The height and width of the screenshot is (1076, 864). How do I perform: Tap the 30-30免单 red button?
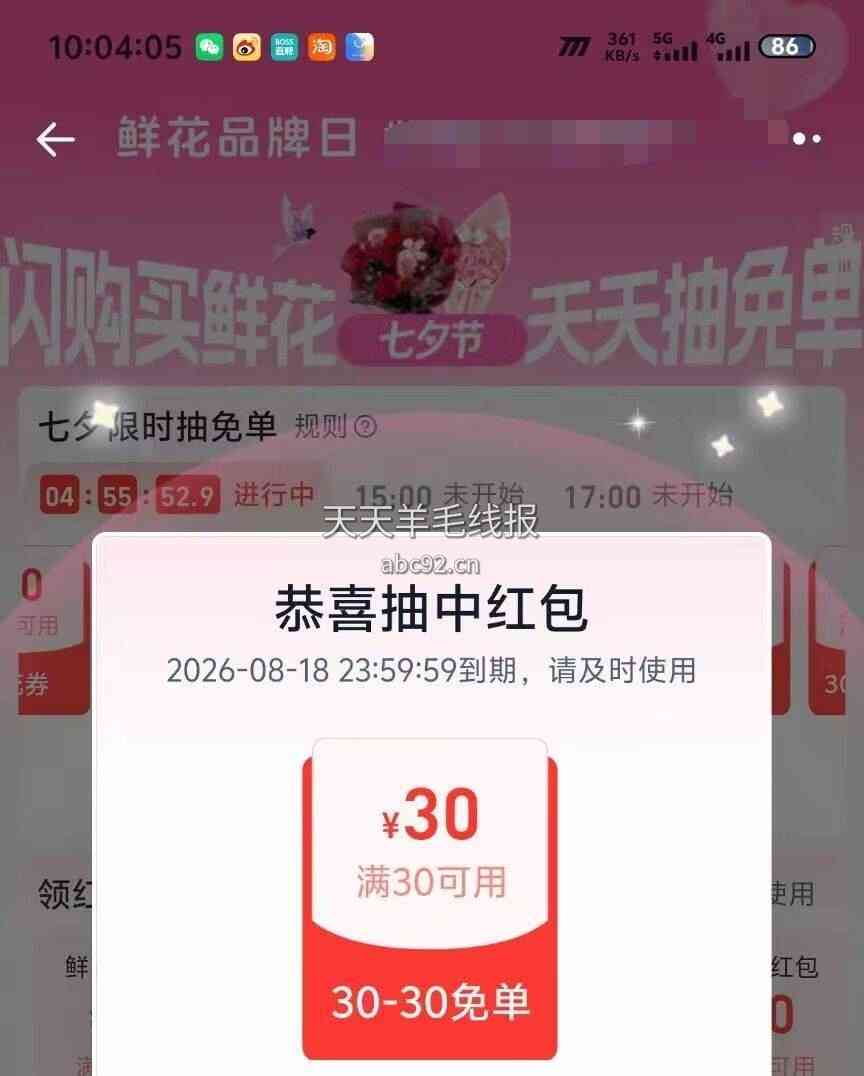[x=430, y=1001]
